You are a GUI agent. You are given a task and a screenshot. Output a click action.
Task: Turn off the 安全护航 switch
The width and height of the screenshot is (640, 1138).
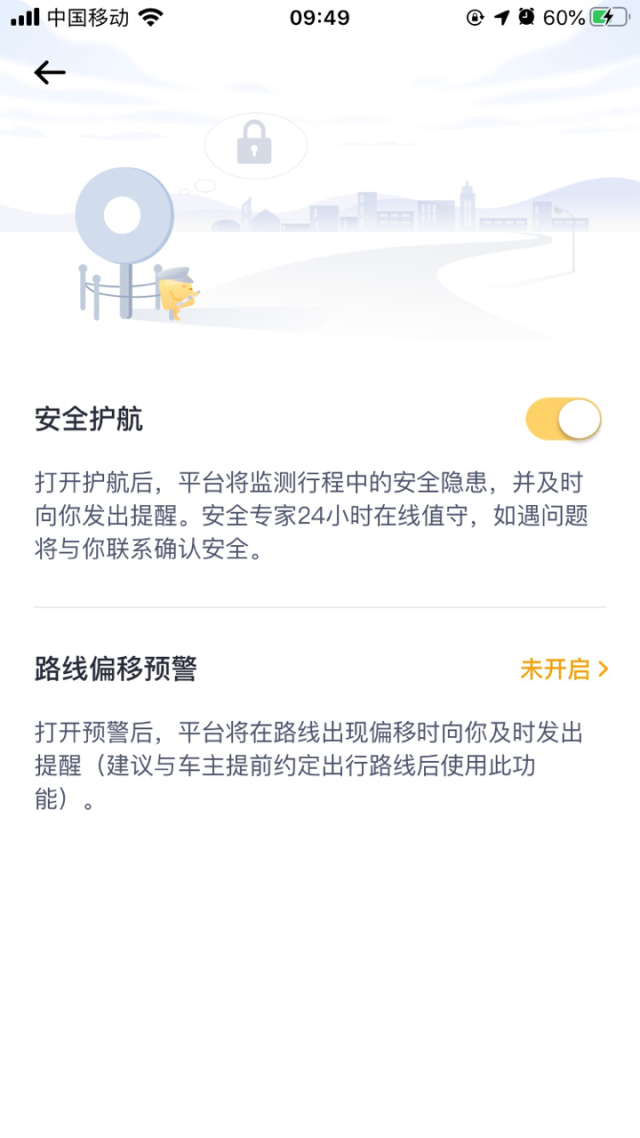coord(563,419)
